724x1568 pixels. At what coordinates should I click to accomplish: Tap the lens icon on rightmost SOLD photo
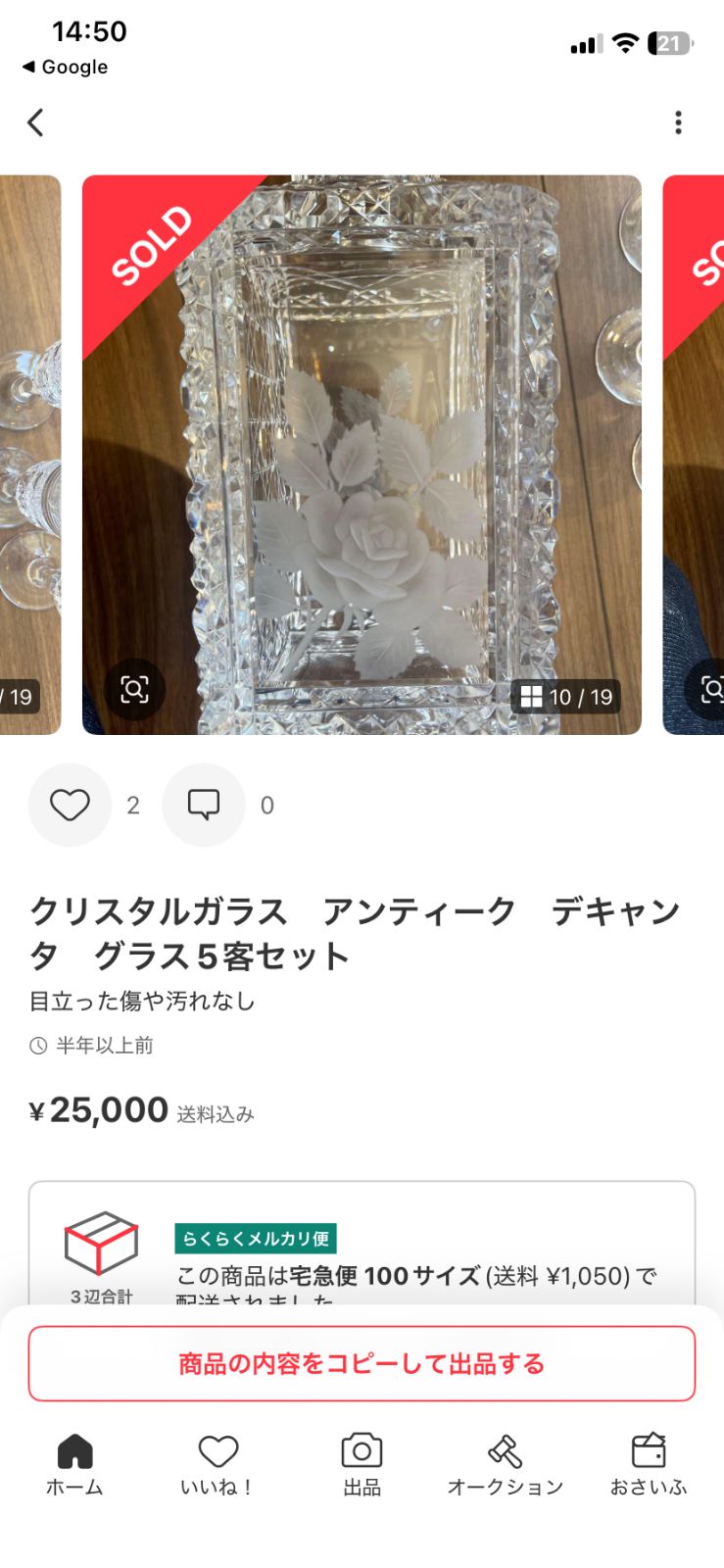(712, 687)
